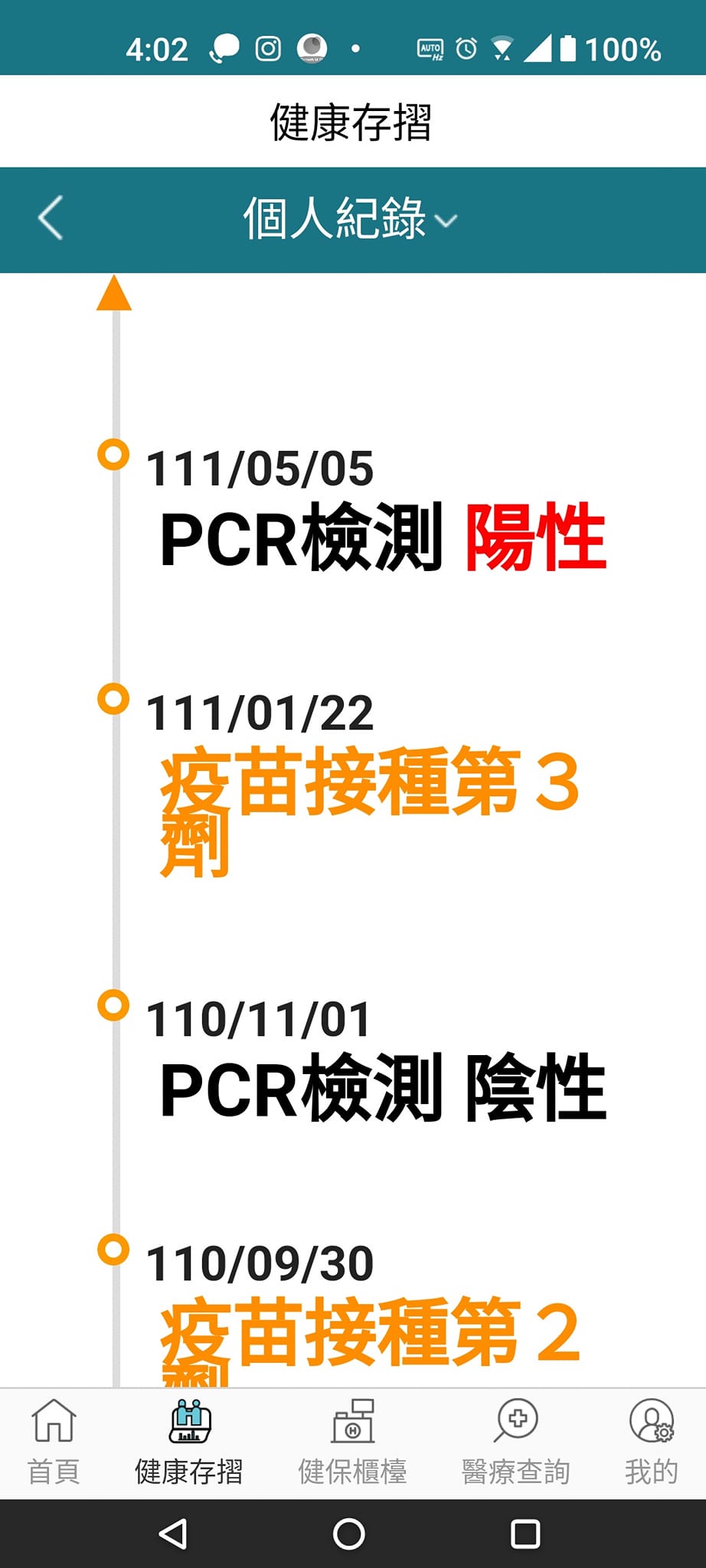Open the 110/11/01 PCR檢測 陰性 record
Viewport: 706px width, 1568px height.
(x=383, y=1087)
